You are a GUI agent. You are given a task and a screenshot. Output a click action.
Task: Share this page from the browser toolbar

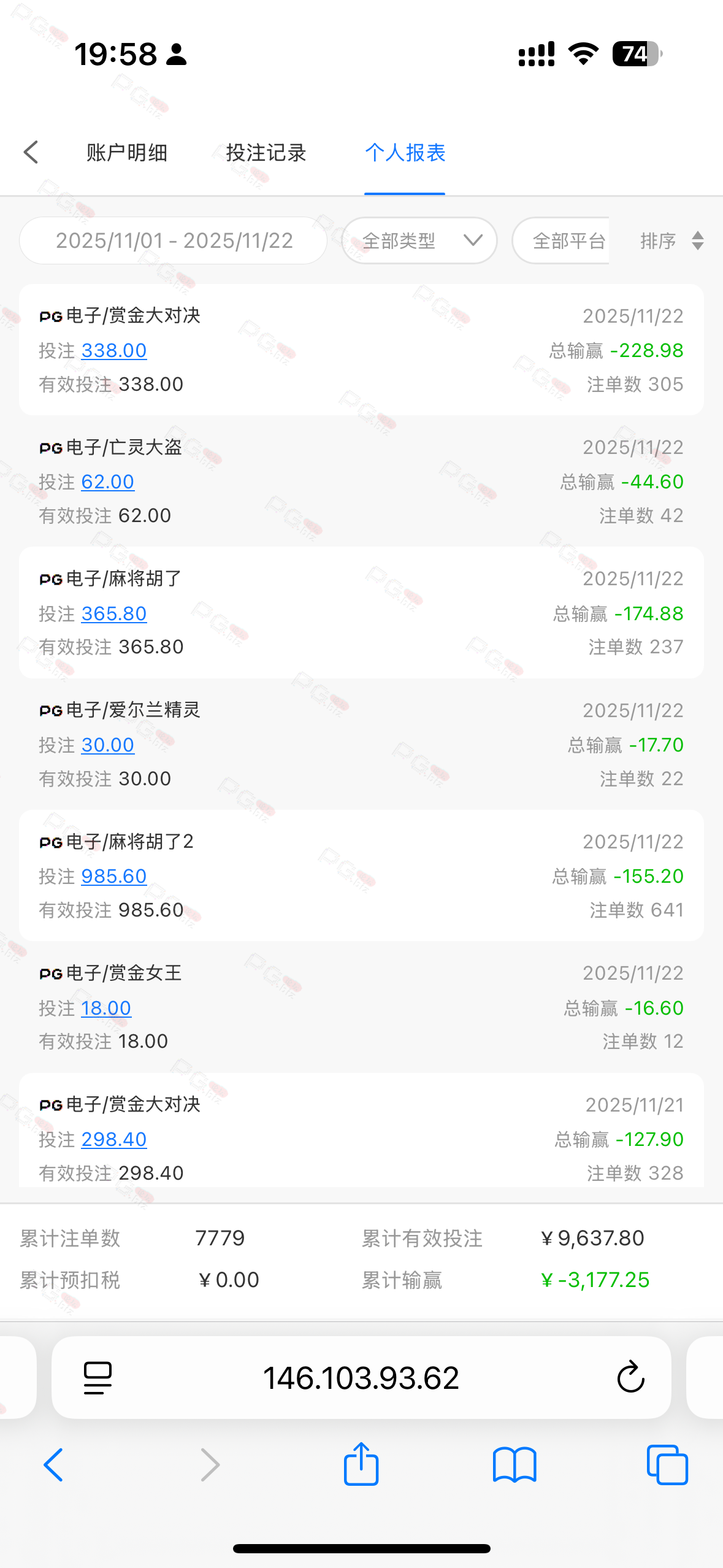(361, 1464)
